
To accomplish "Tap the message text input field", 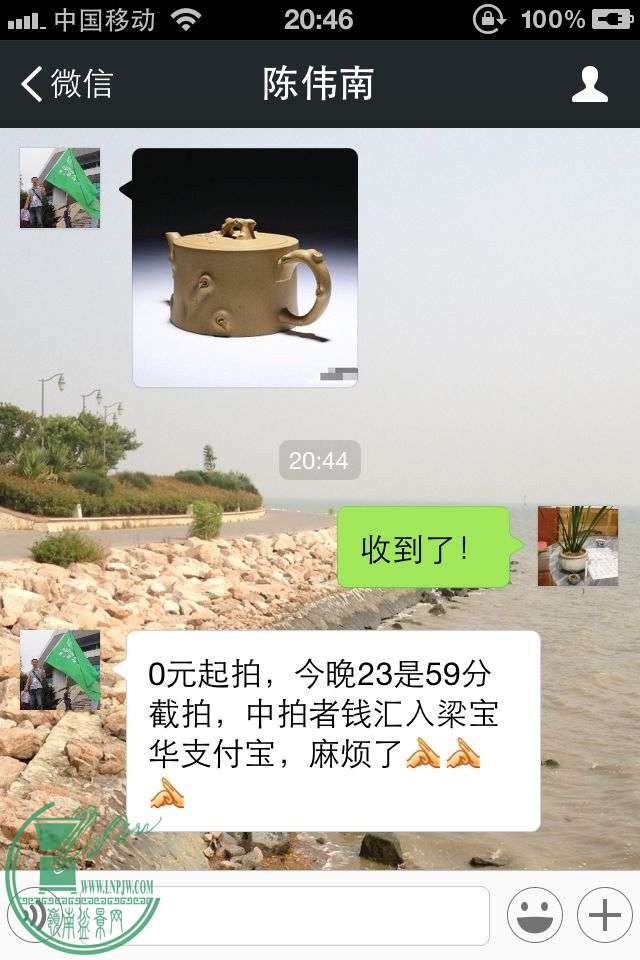I will coord(300,915).
